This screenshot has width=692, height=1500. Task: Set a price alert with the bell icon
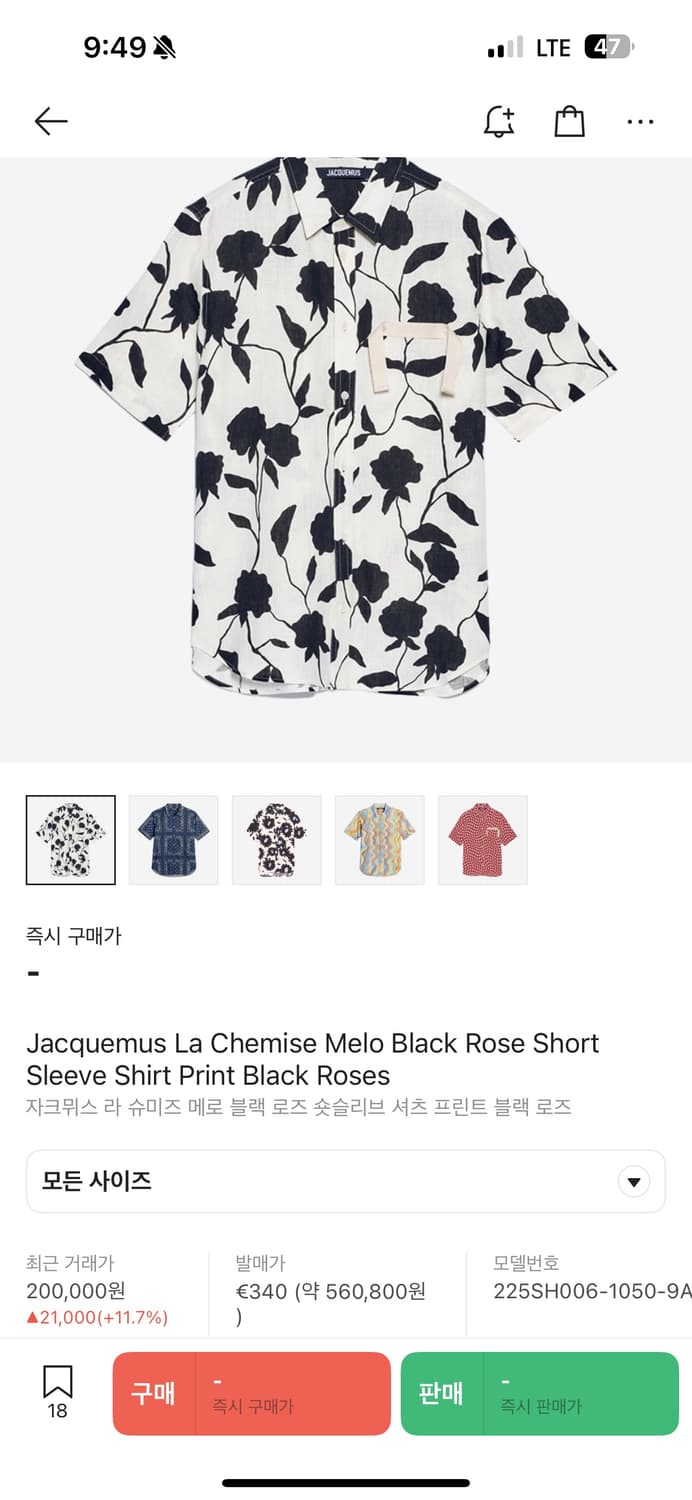click(498, 122)
